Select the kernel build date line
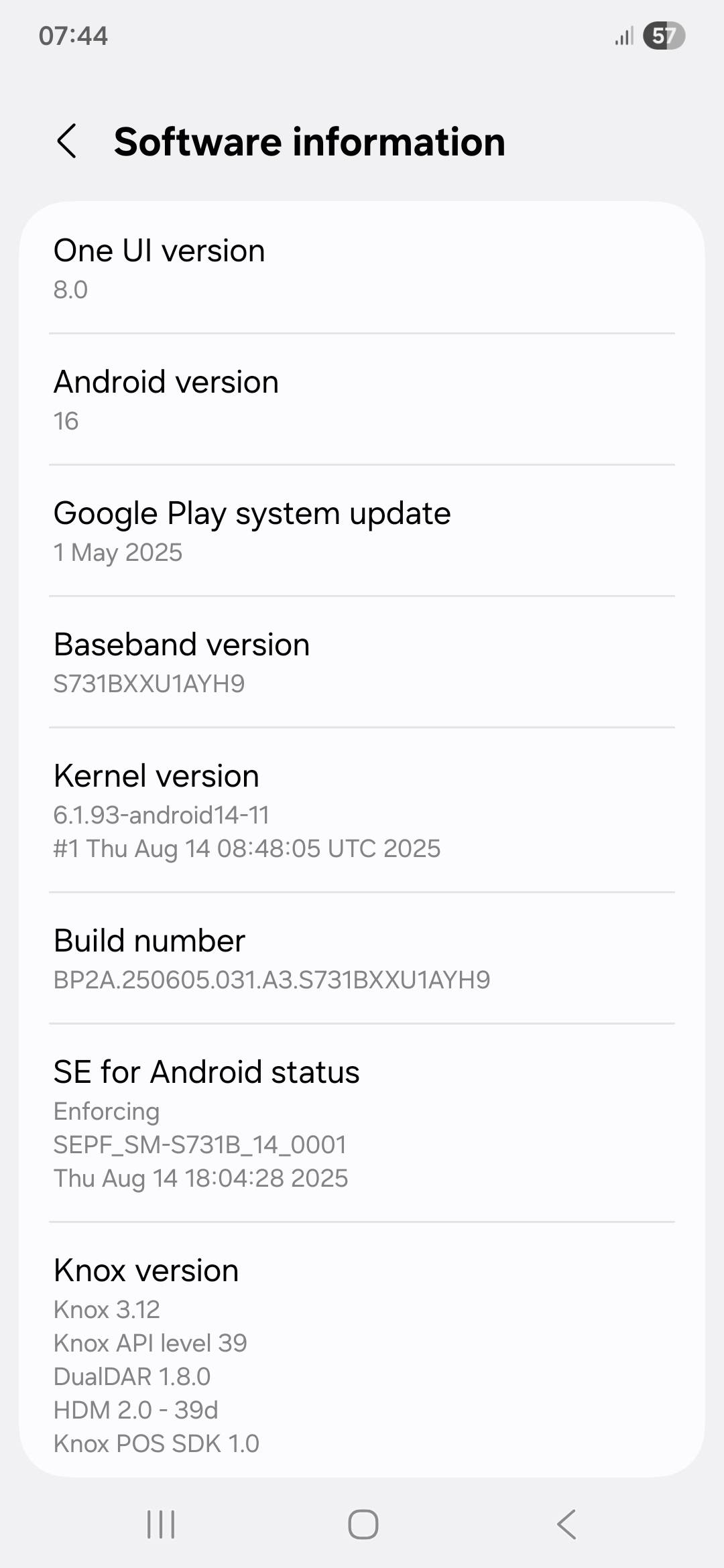The height and width of the screenshot is (1568, 724). 247,848
